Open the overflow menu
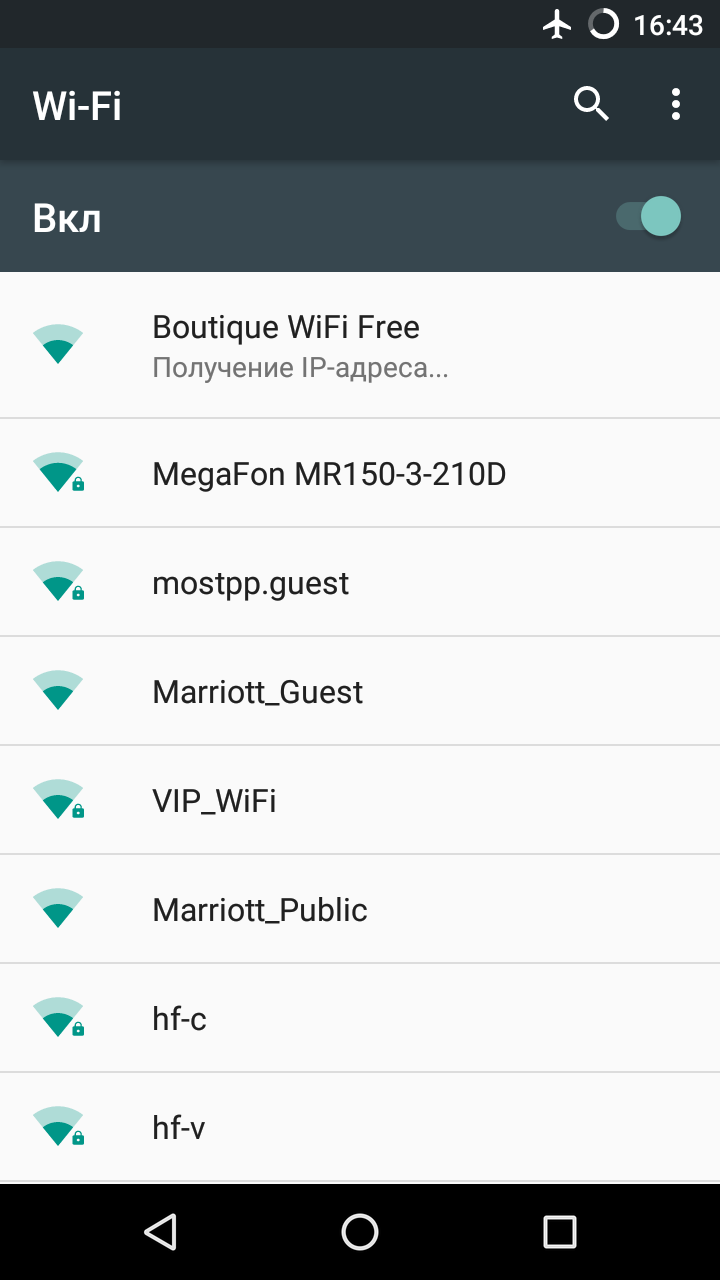Screen dimensions: 720x1280 click(676, 104)
